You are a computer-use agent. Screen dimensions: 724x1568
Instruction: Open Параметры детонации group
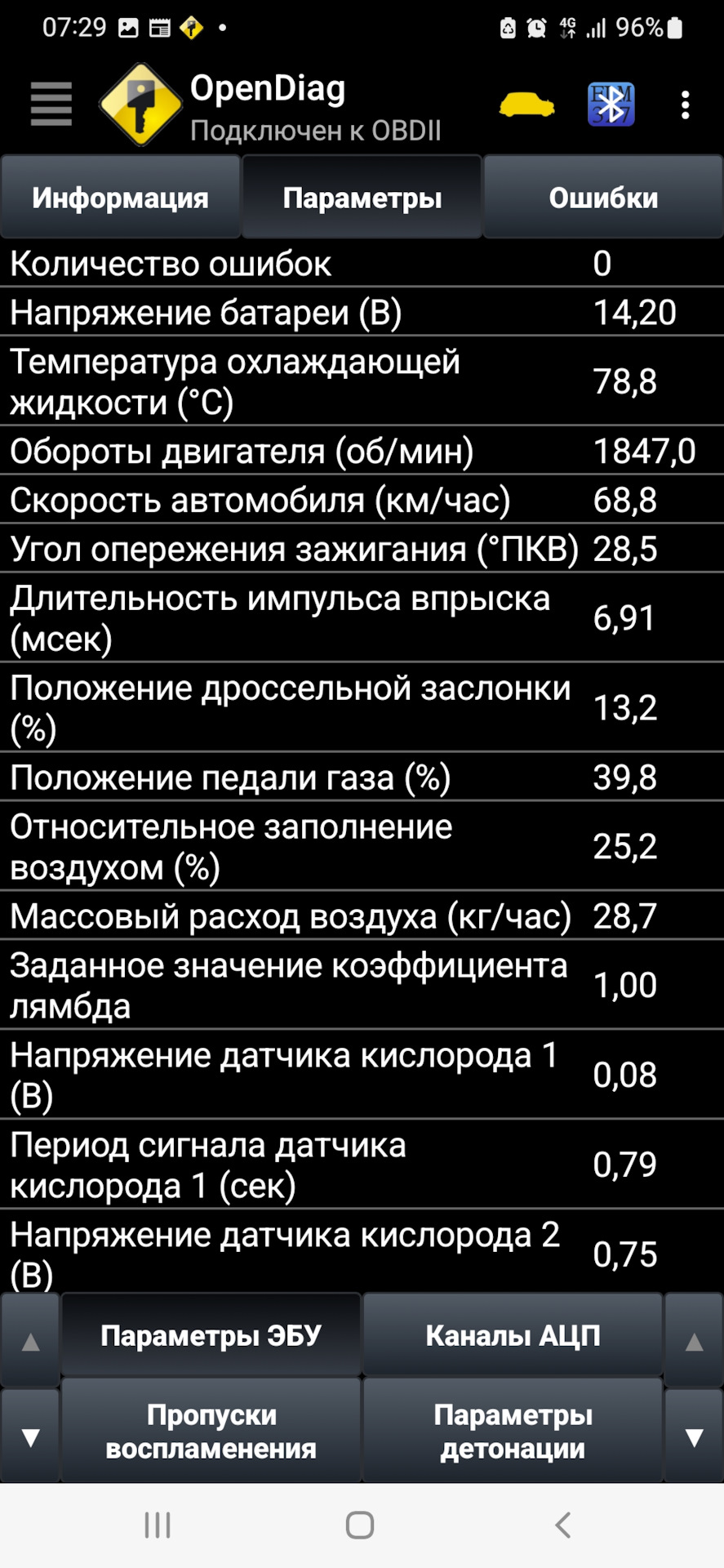pos(513,1431)
